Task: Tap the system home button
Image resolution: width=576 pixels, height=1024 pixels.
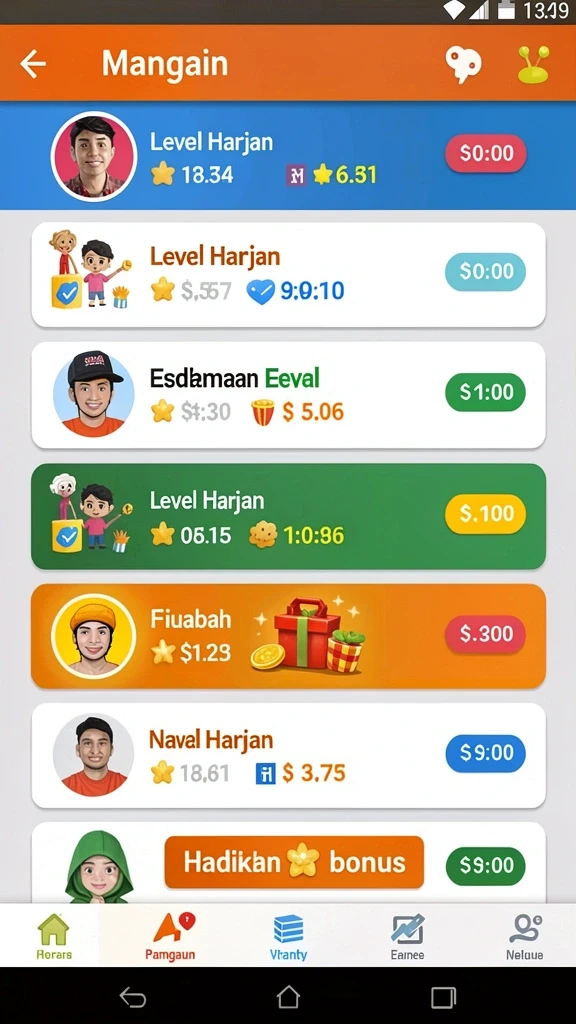Action: click(288, 997)
